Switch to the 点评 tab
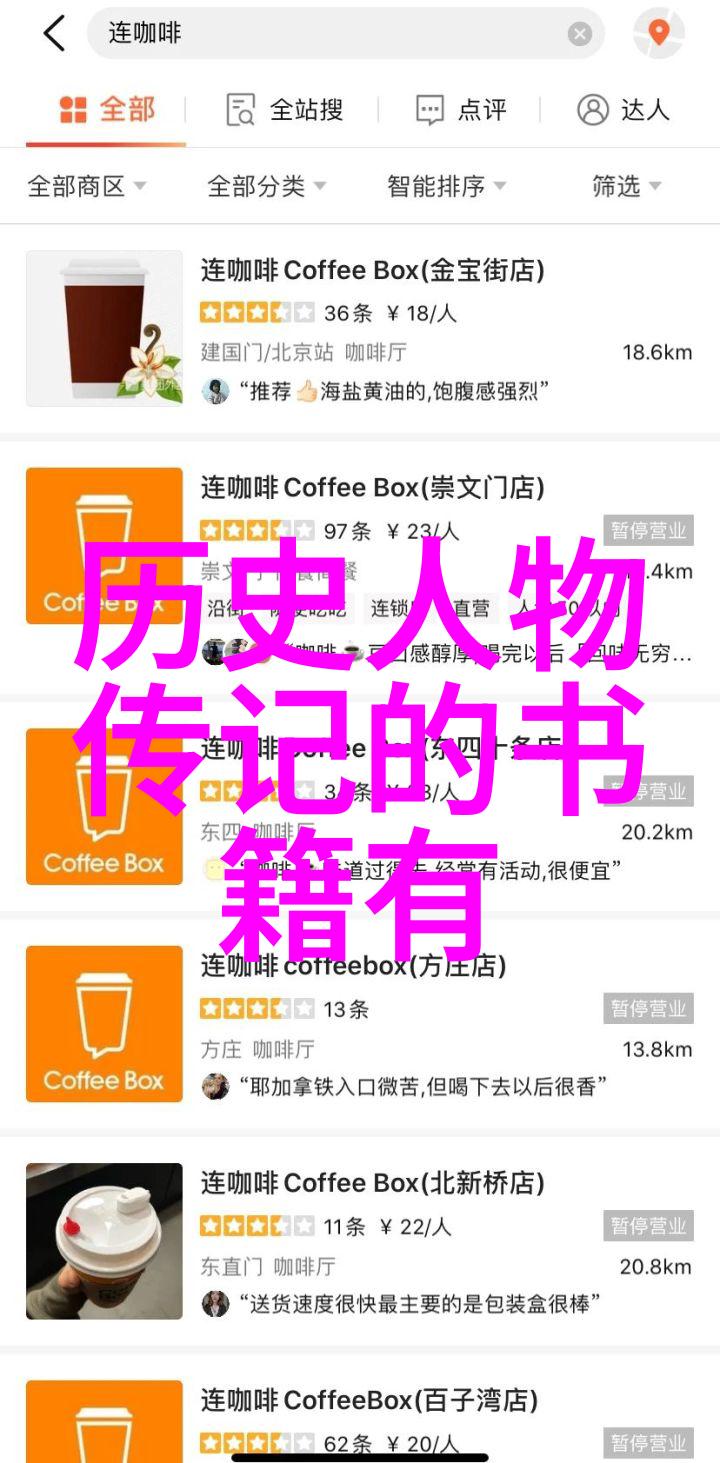Viewport: 720px width, 1463px height. pyautogui.click(x=462, y=110)
